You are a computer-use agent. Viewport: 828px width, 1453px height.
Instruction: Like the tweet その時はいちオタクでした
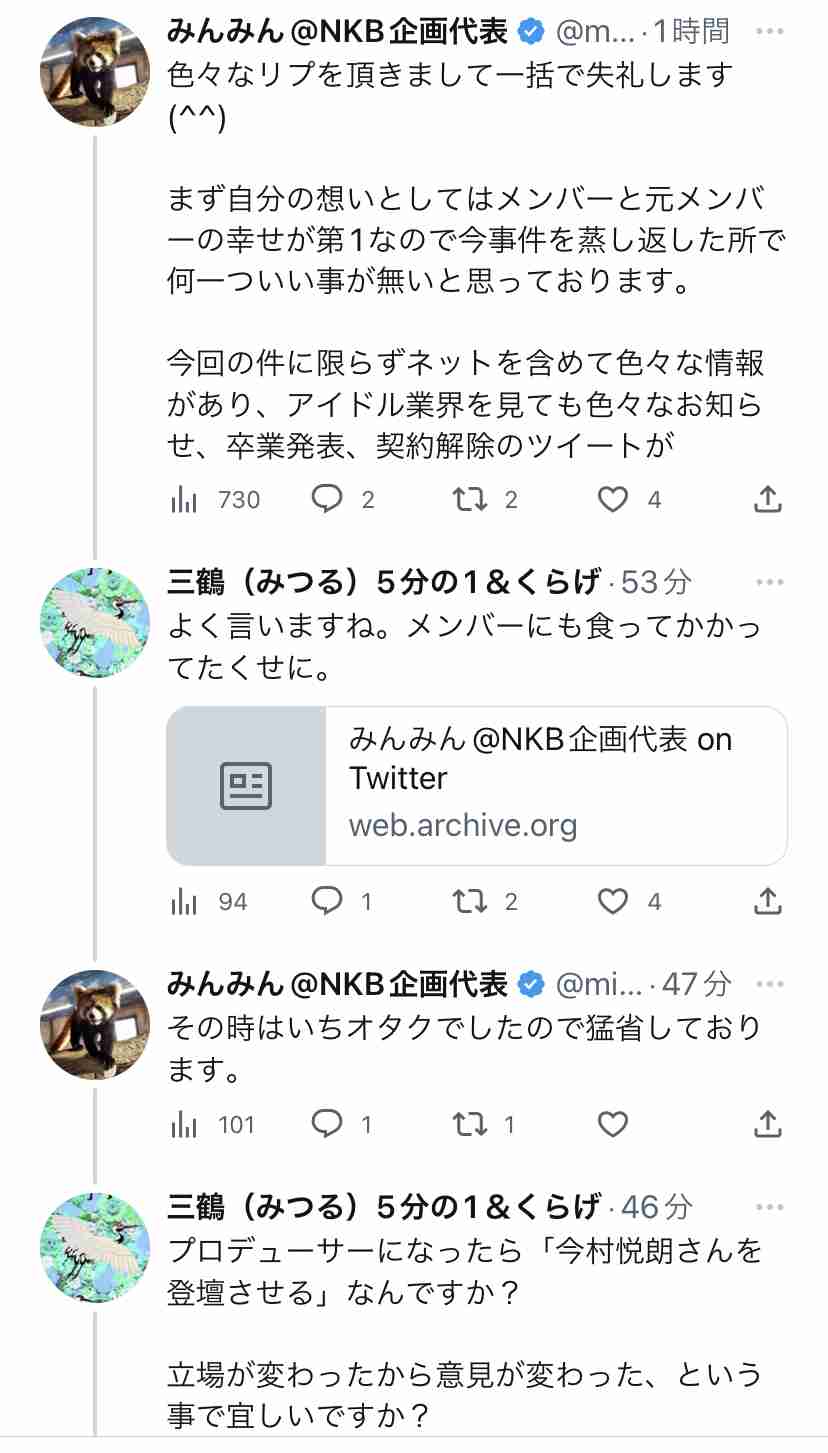[x=613, y=1125]
